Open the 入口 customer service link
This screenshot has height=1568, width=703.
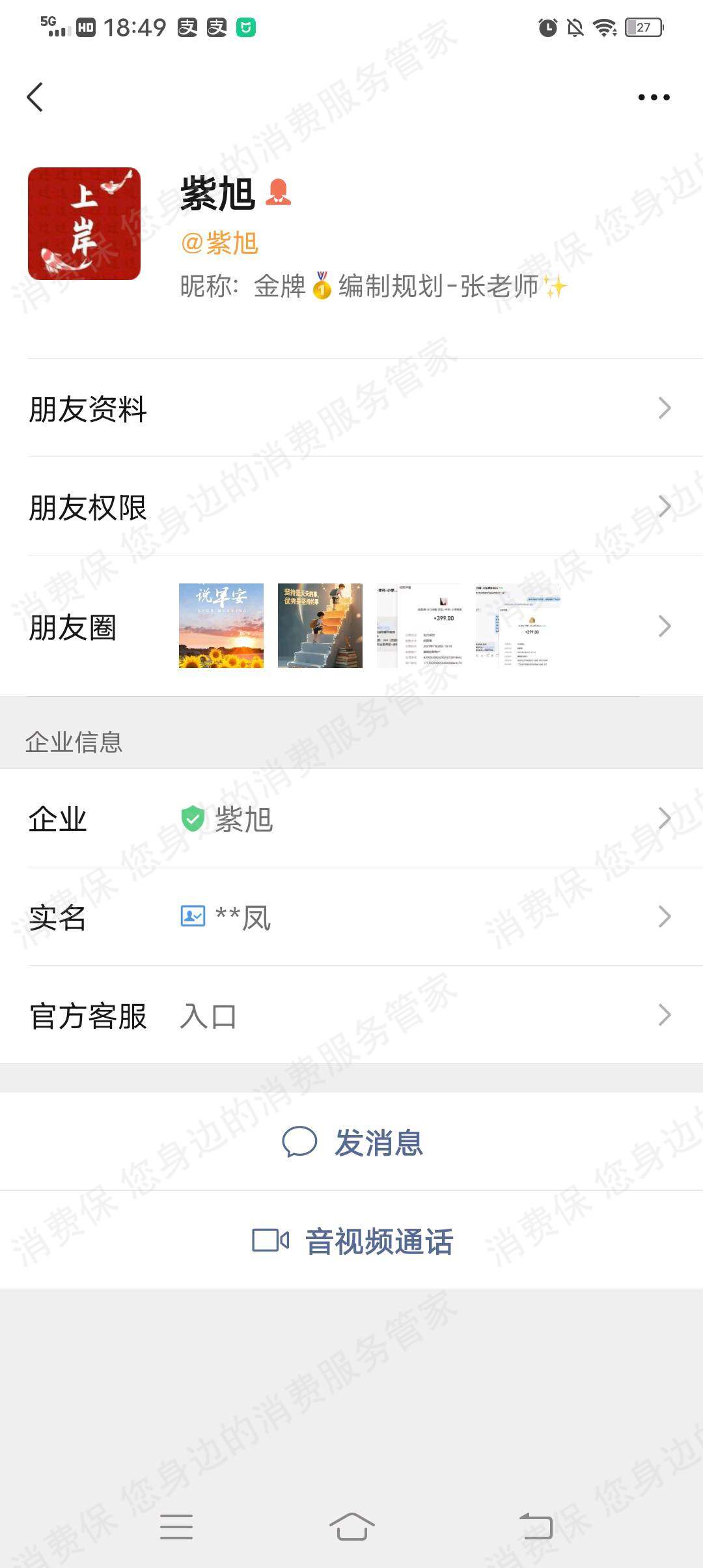tap(210, 1016)
